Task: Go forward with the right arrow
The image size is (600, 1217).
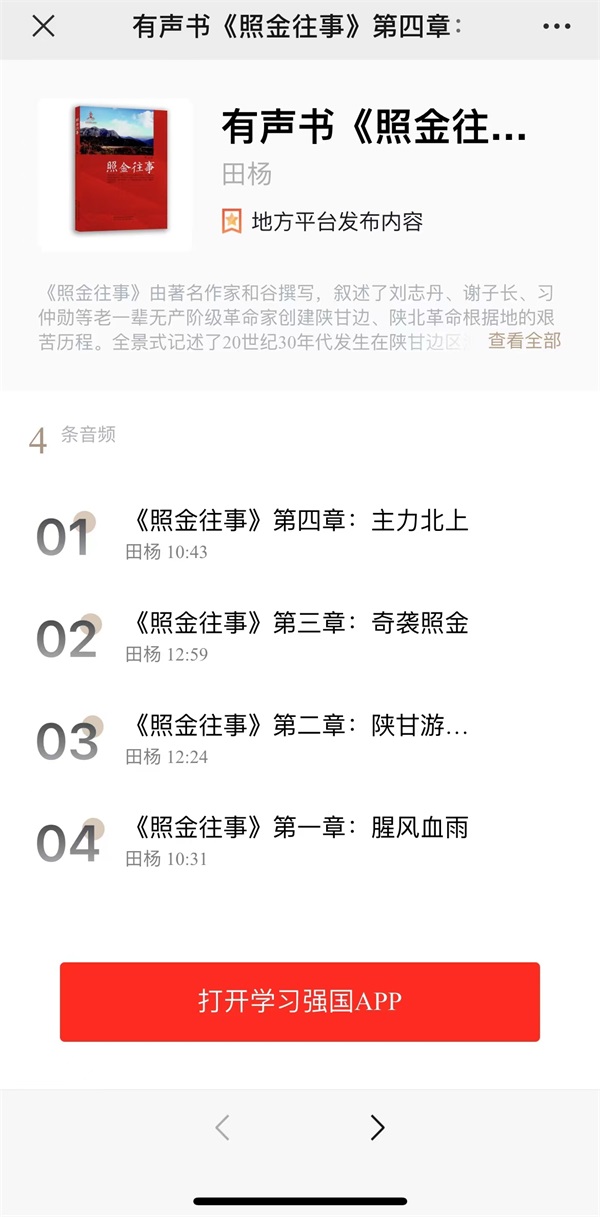Action: (x=377, y=1128)
